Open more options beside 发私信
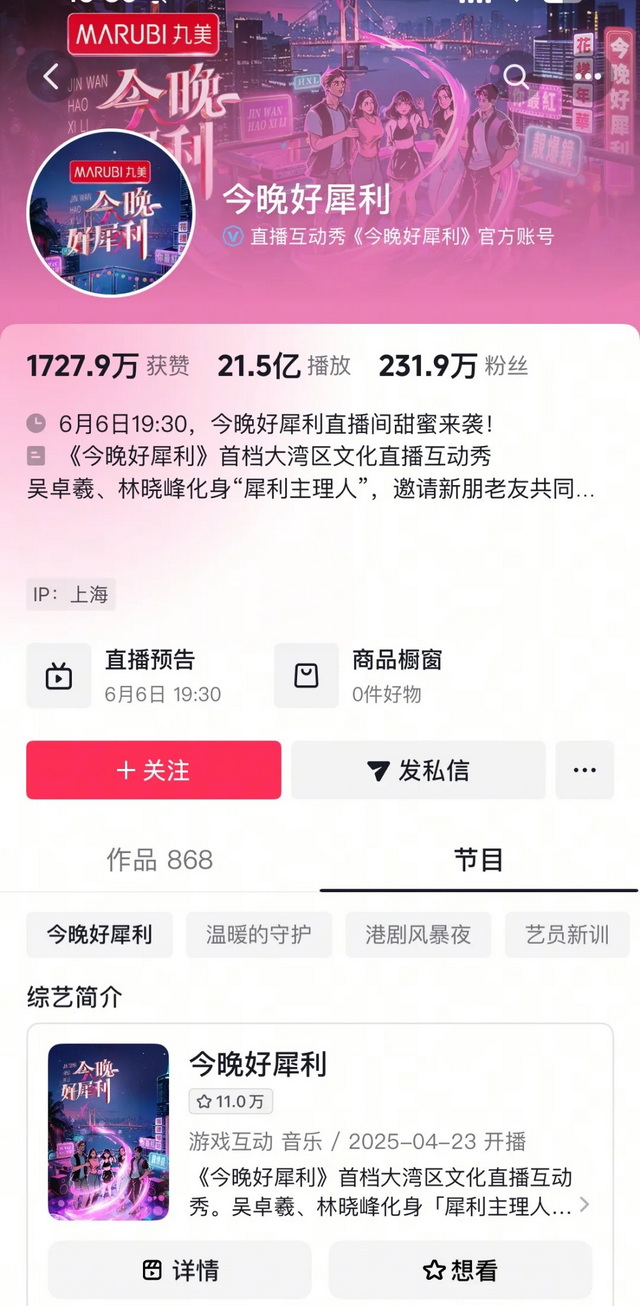 click(x=584, y=770)
